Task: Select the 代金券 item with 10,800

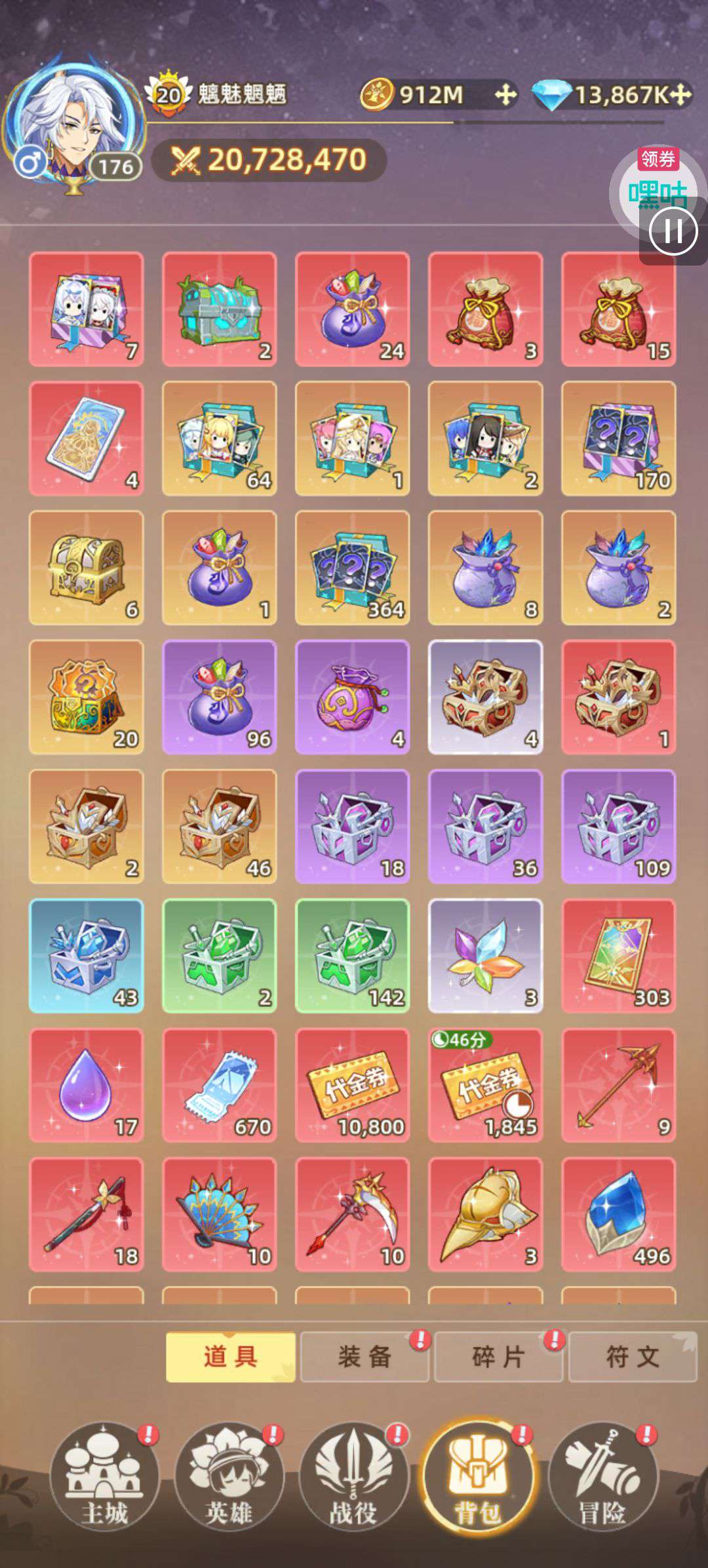Action: coord(353,1085)
